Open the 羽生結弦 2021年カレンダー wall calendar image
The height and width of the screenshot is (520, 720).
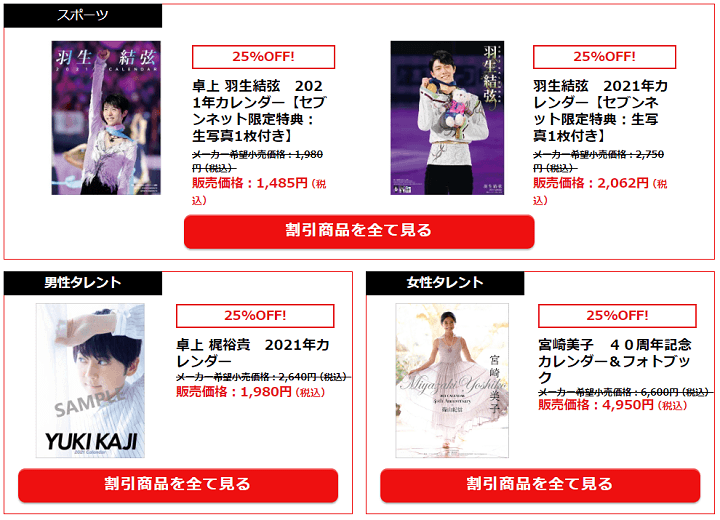pos(448,118)
